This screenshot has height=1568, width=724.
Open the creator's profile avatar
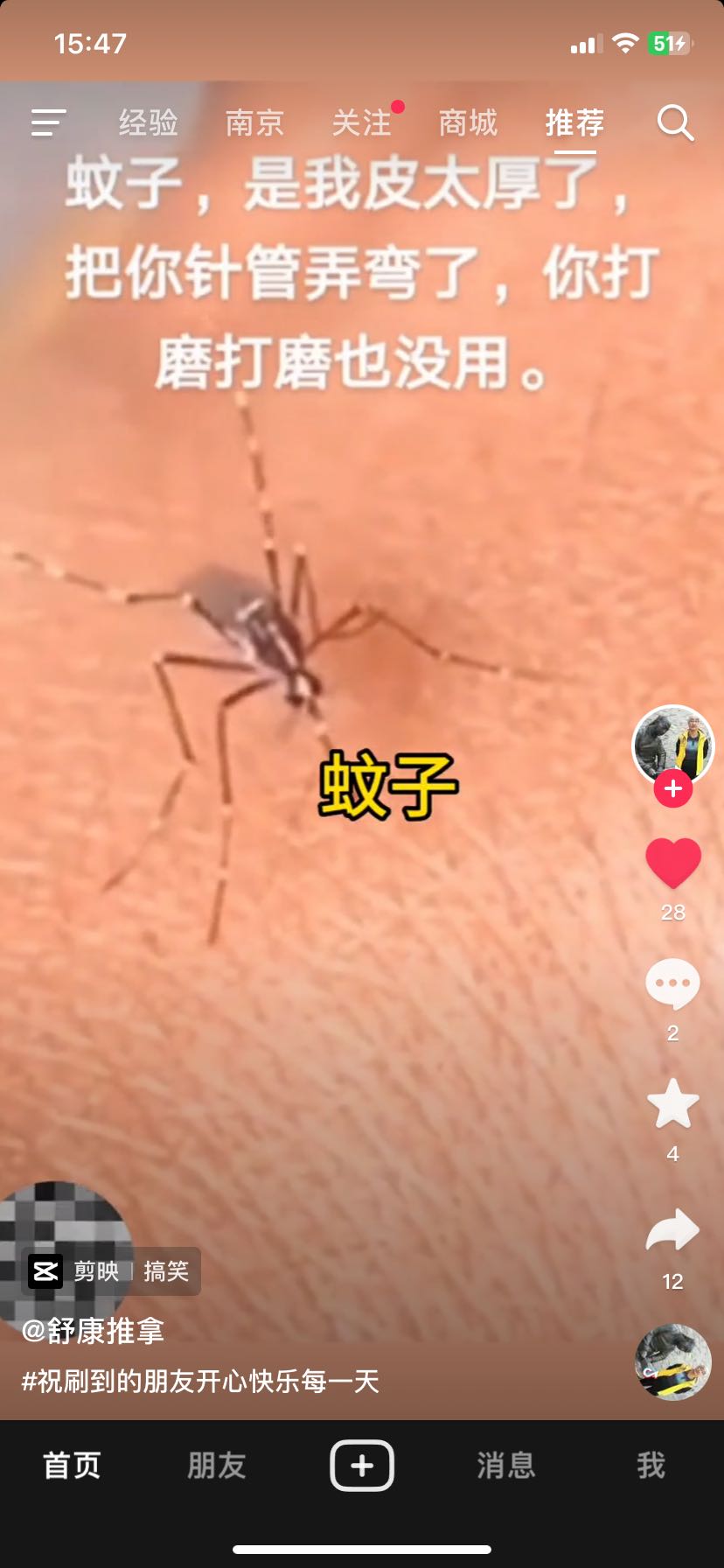[673, 745]
